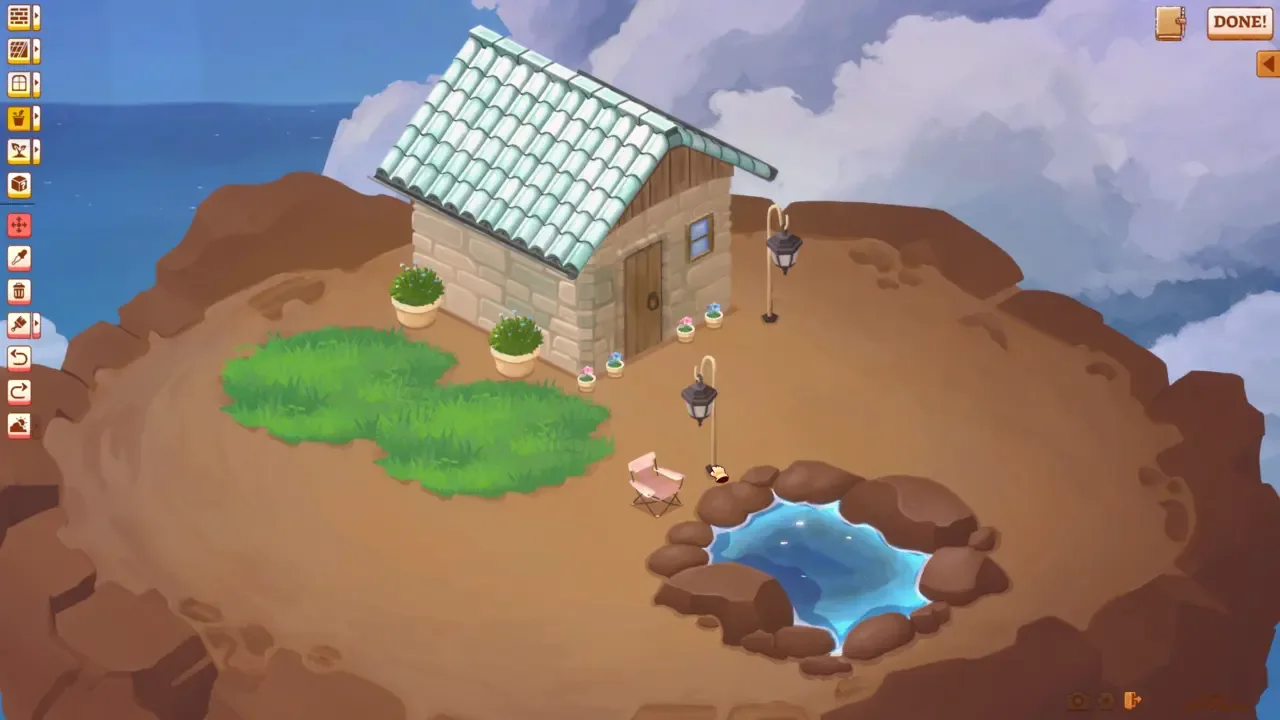This screenshot has height=720, width=1280.
Task: Change the weather and time of day
Action: 19,425
